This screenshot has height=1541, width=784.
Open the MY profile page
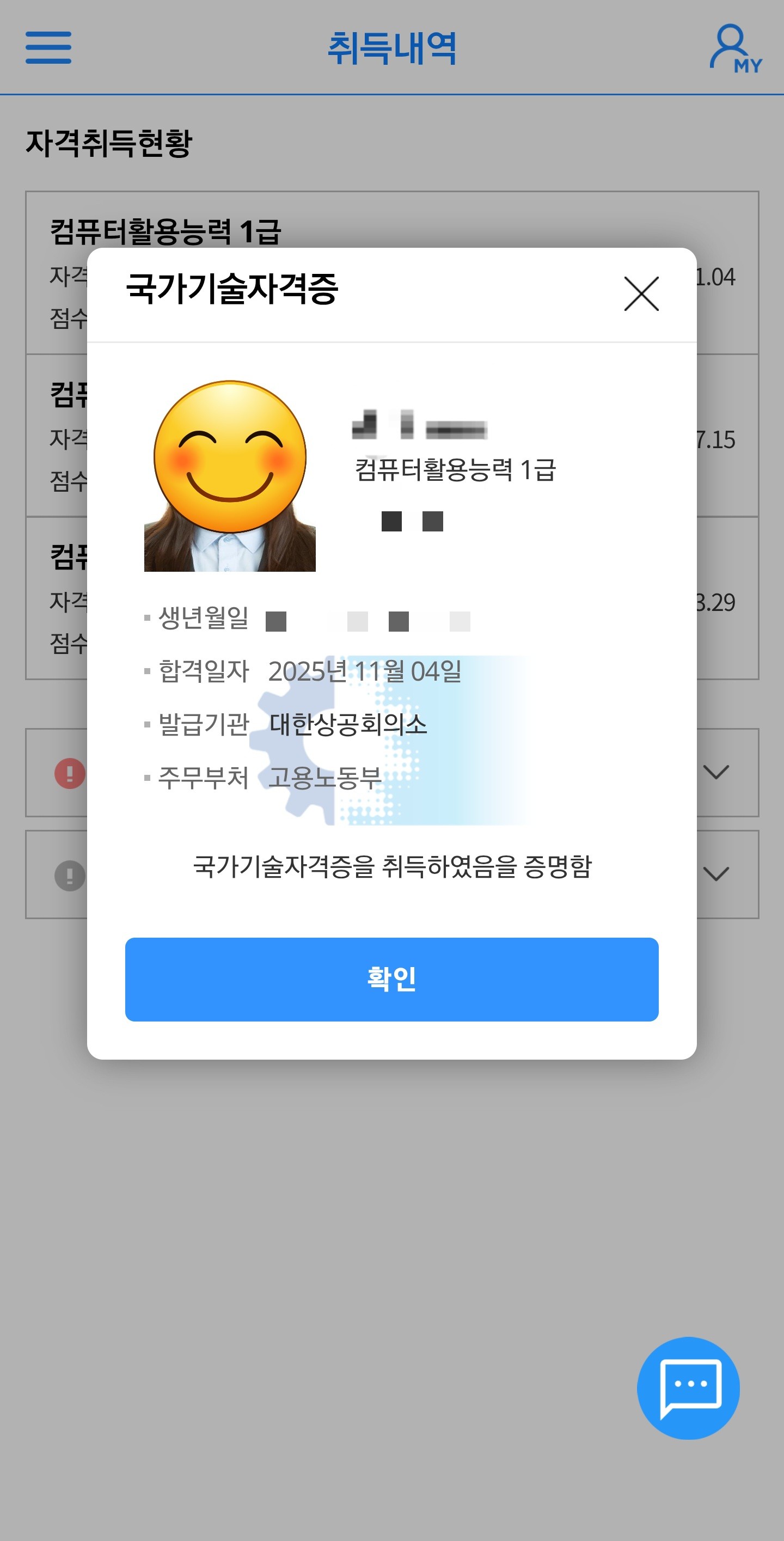point(735,48)
